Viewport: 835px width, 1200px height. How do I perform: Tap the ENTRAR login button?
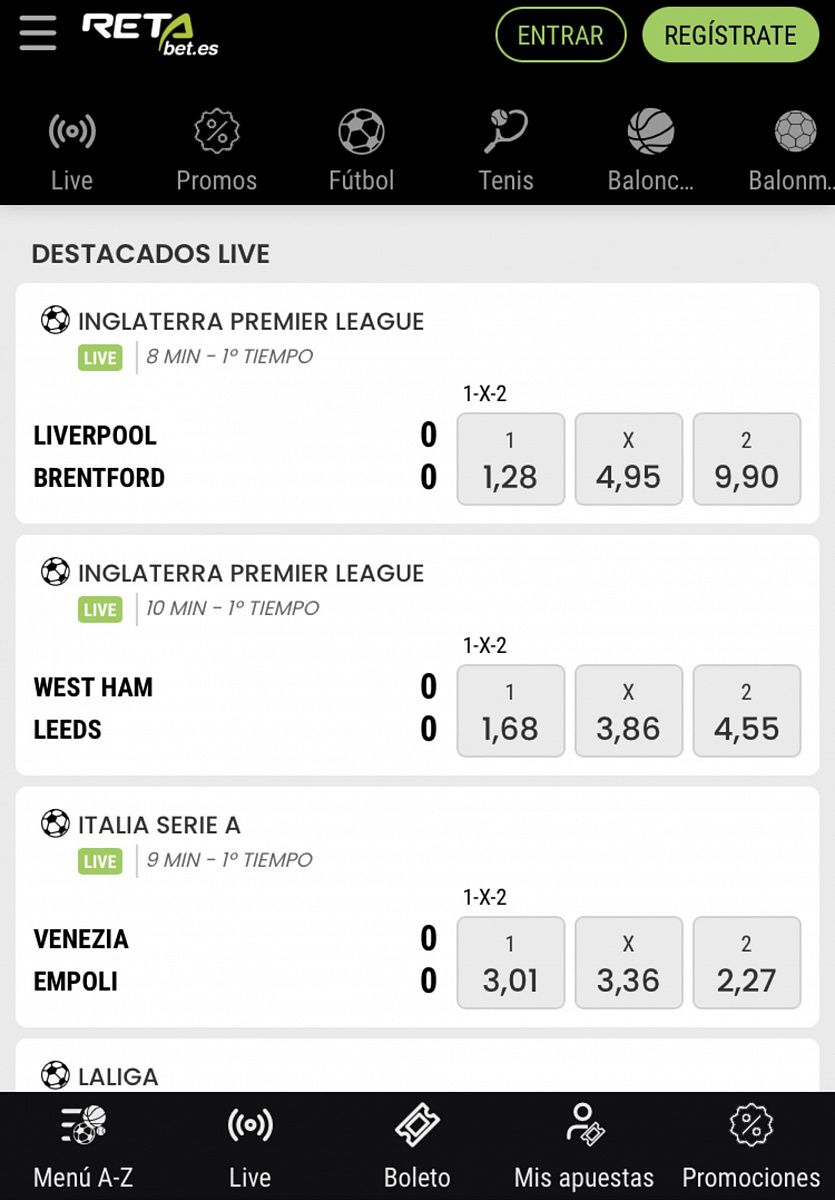(x=560, y=35)
